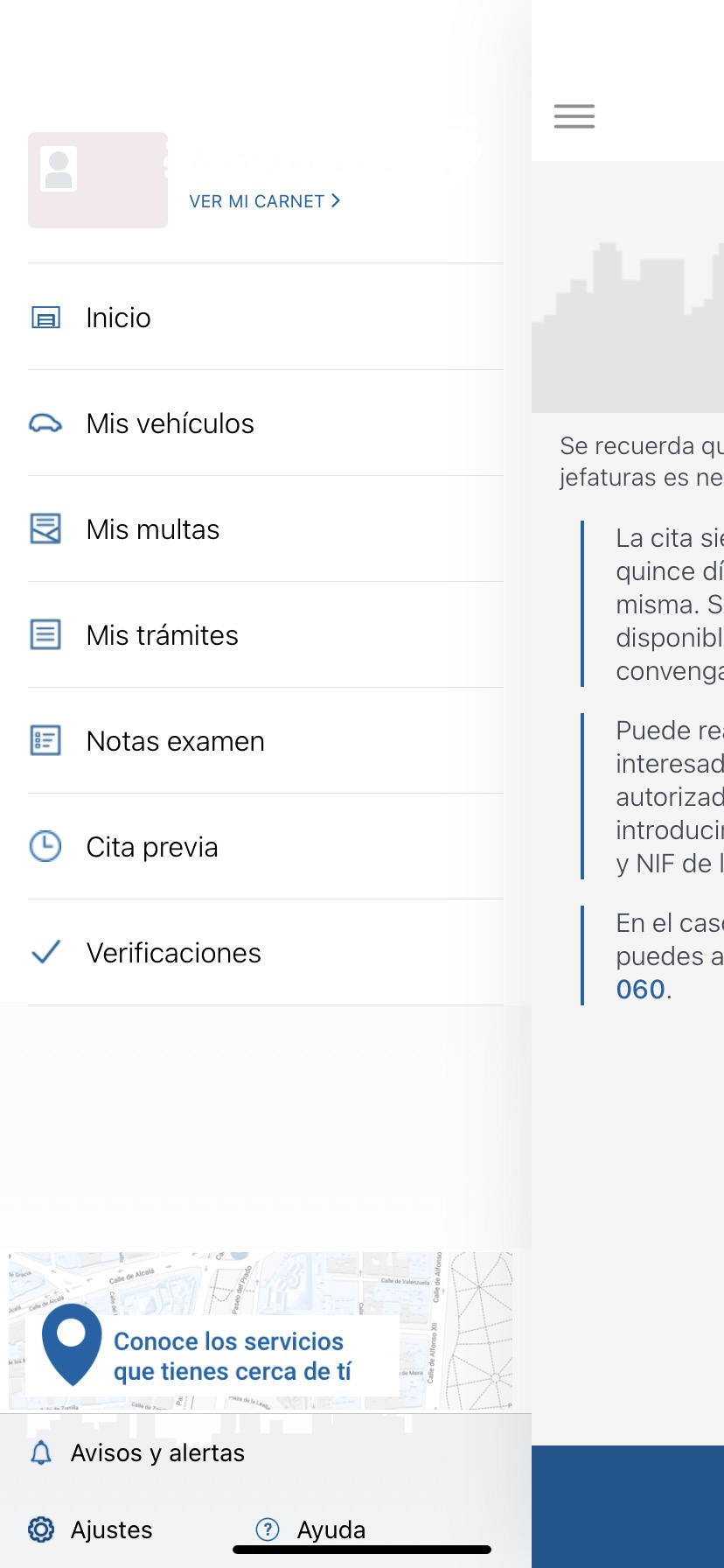
Task: Select Mis trámites
Action: tap(162, 635)
